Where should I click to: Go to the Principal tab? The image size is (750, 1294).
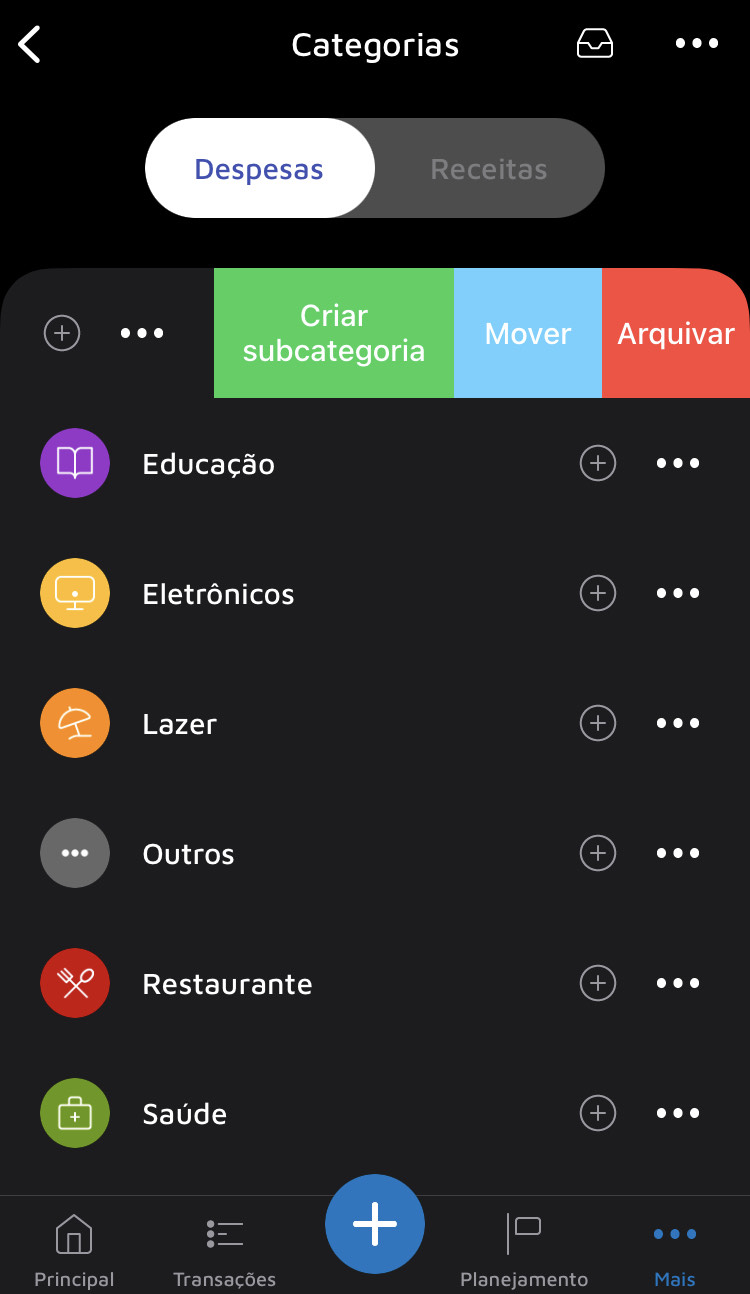74,1249
